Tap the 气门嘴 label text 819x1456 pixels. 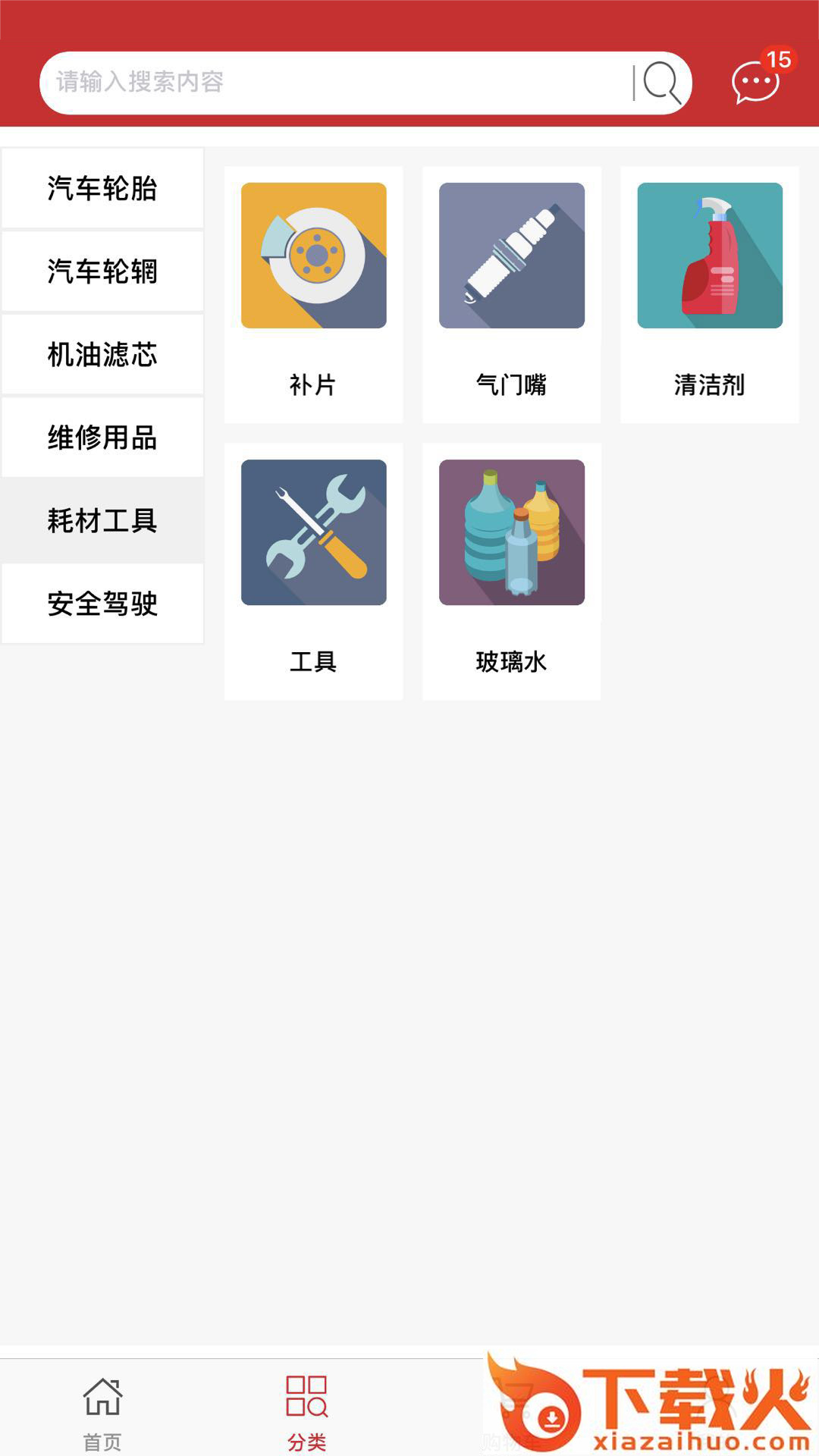[x=510, y=386]
